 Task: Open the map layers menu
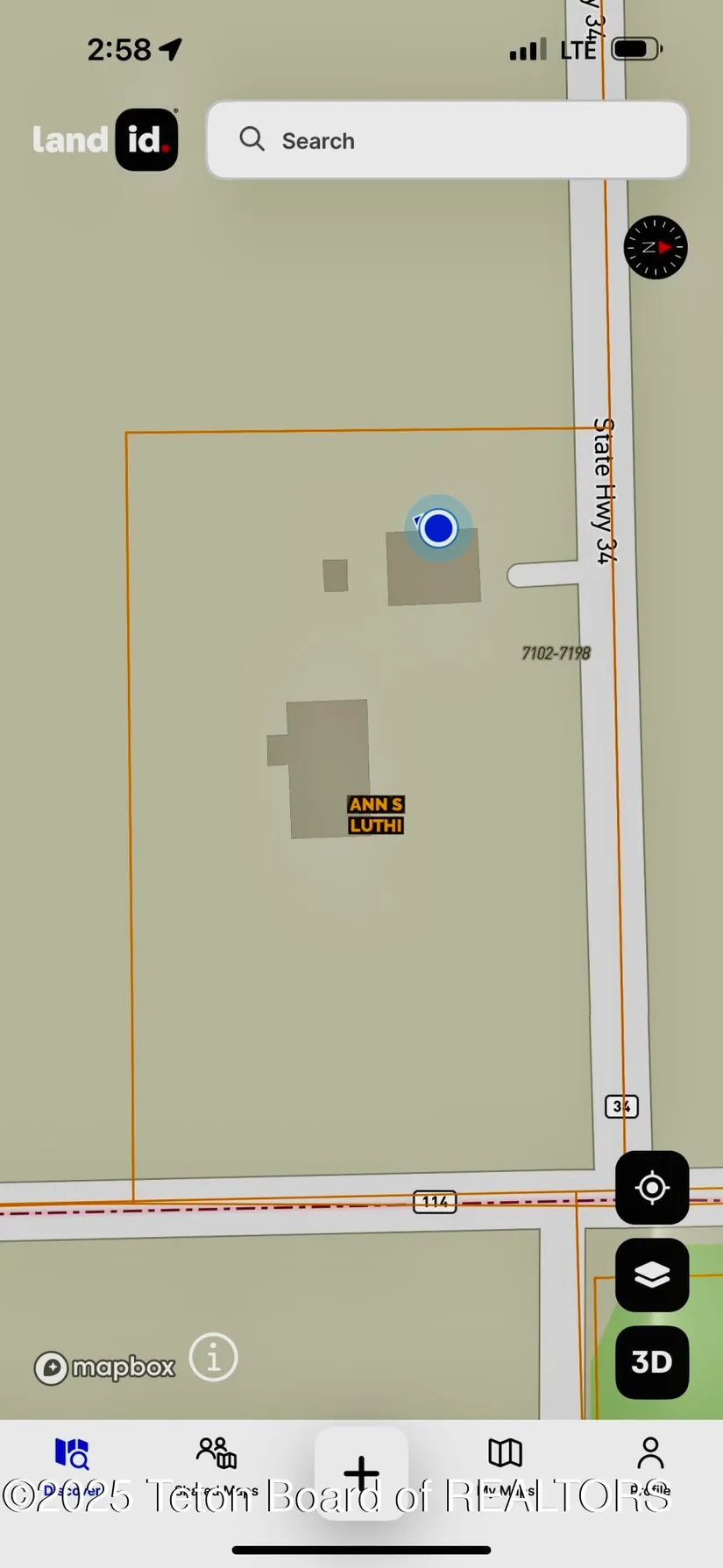[x=652, y=1275]
